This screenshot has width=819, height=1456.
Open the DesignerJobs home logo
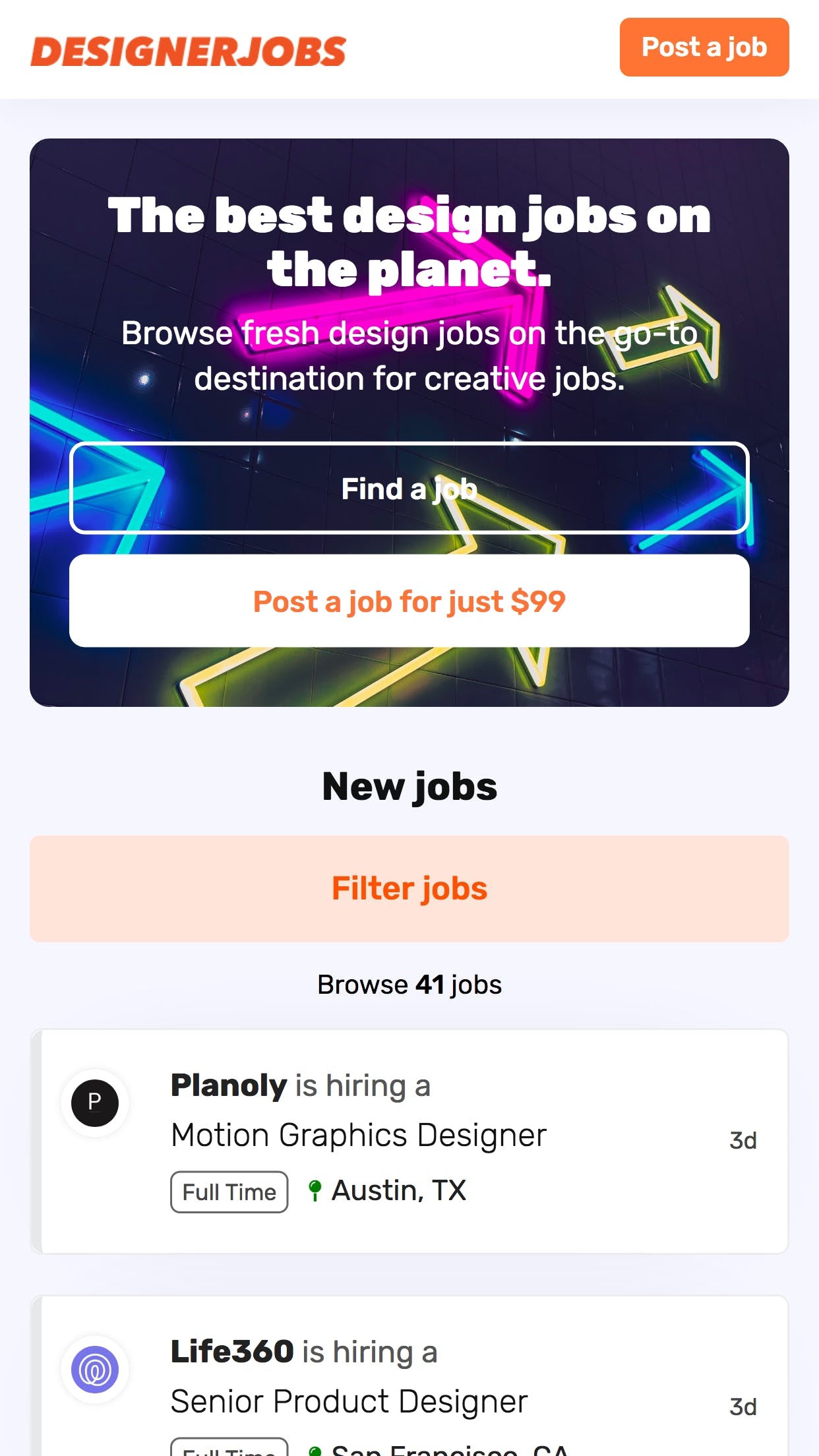pos(188,51)
